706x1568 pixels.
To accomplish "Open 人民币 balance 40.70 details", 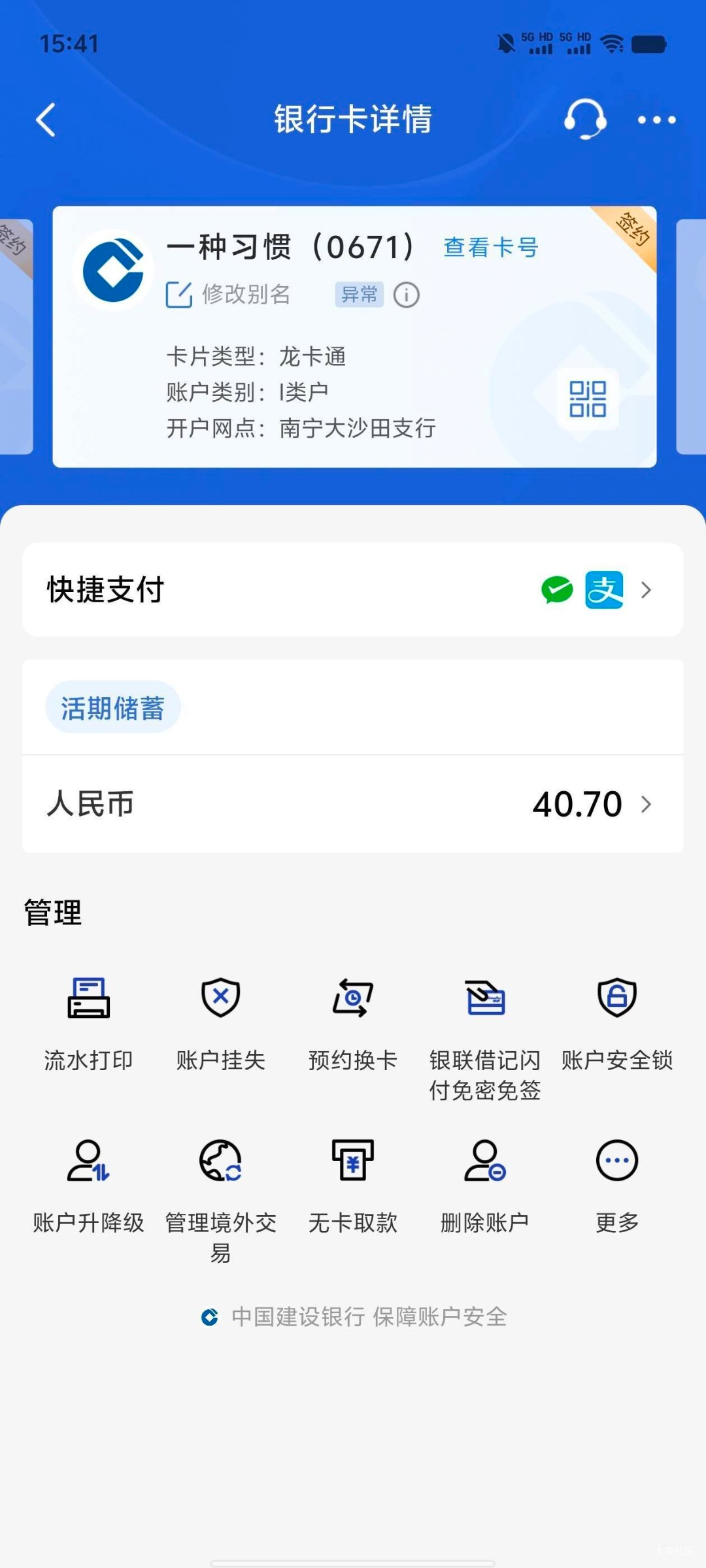I will pos(353,804).
